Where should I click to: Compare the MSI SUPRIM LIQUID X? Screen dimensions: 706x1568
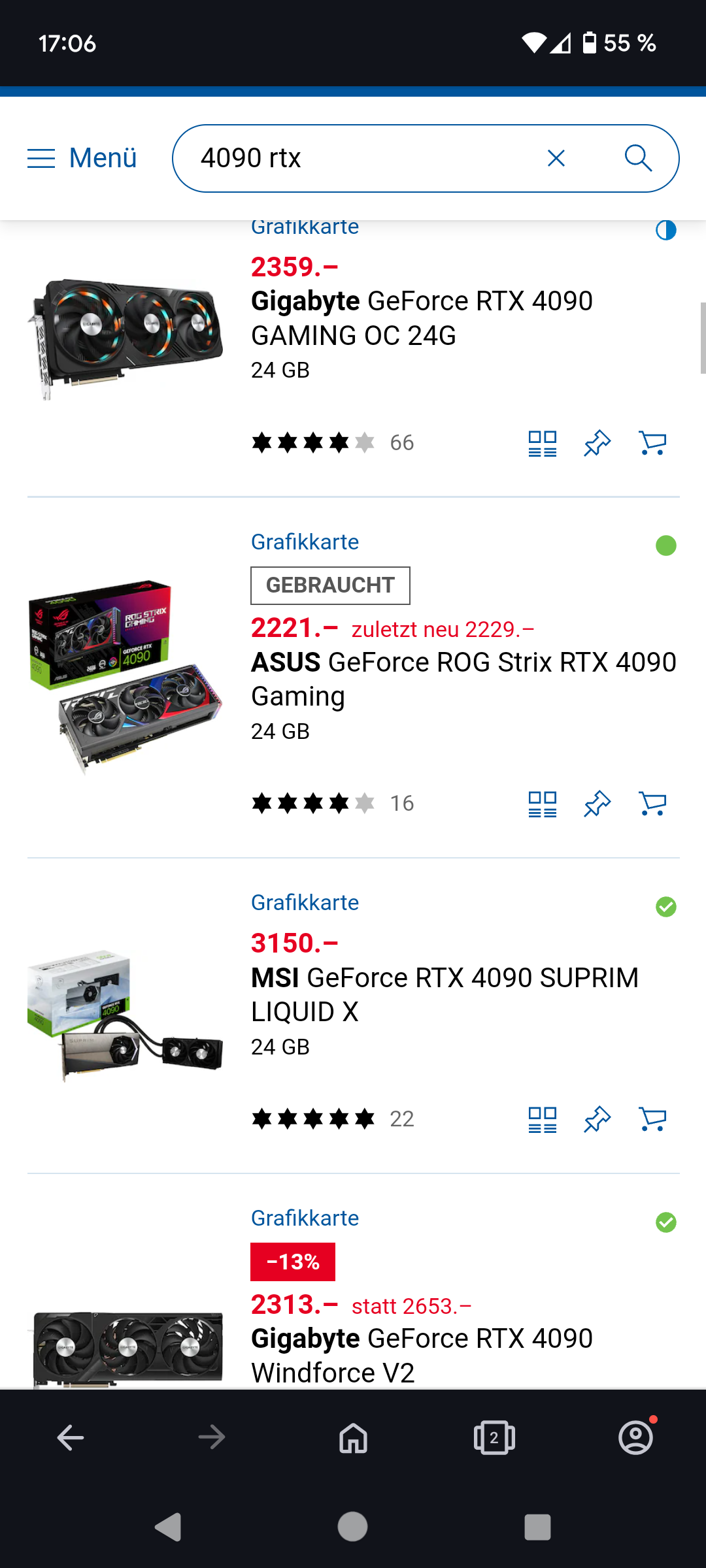tap(543, 1120)
